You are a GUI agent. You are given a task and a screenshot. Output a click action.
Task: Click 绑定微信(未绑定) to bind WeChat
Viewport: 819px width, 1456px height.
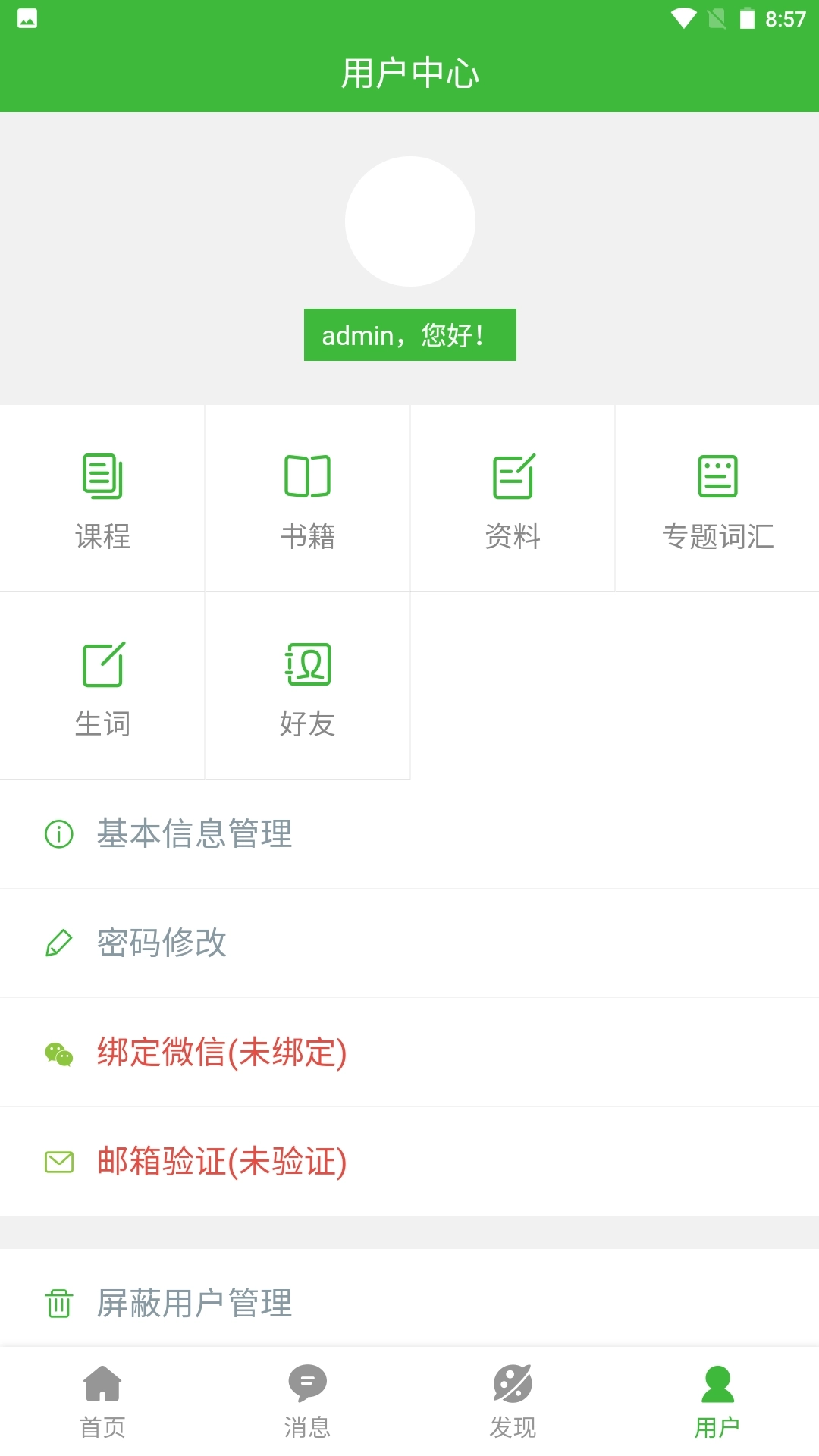221,1053
